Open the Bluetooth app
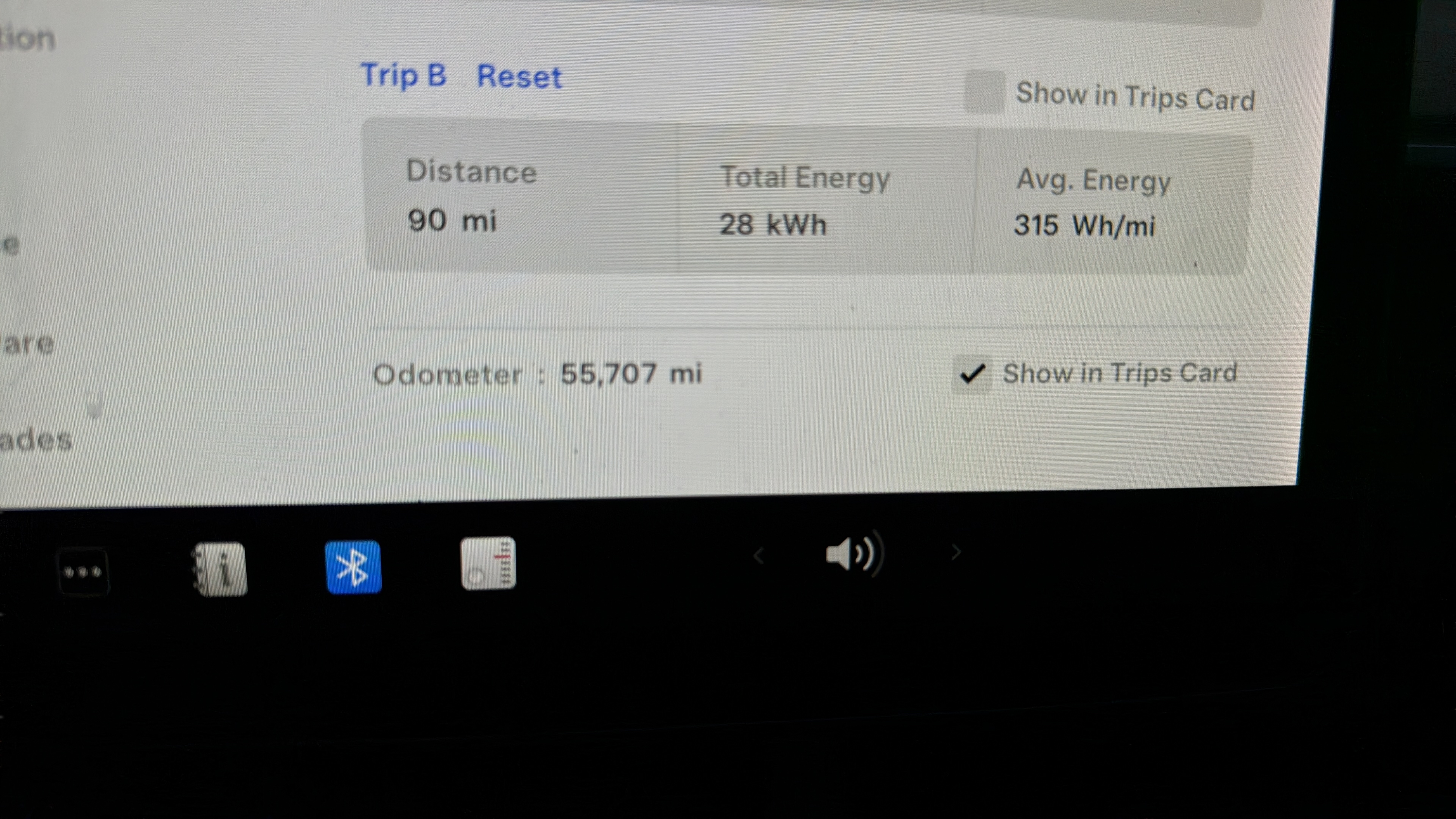1456x819 pixels. click(x=353, y=567)
